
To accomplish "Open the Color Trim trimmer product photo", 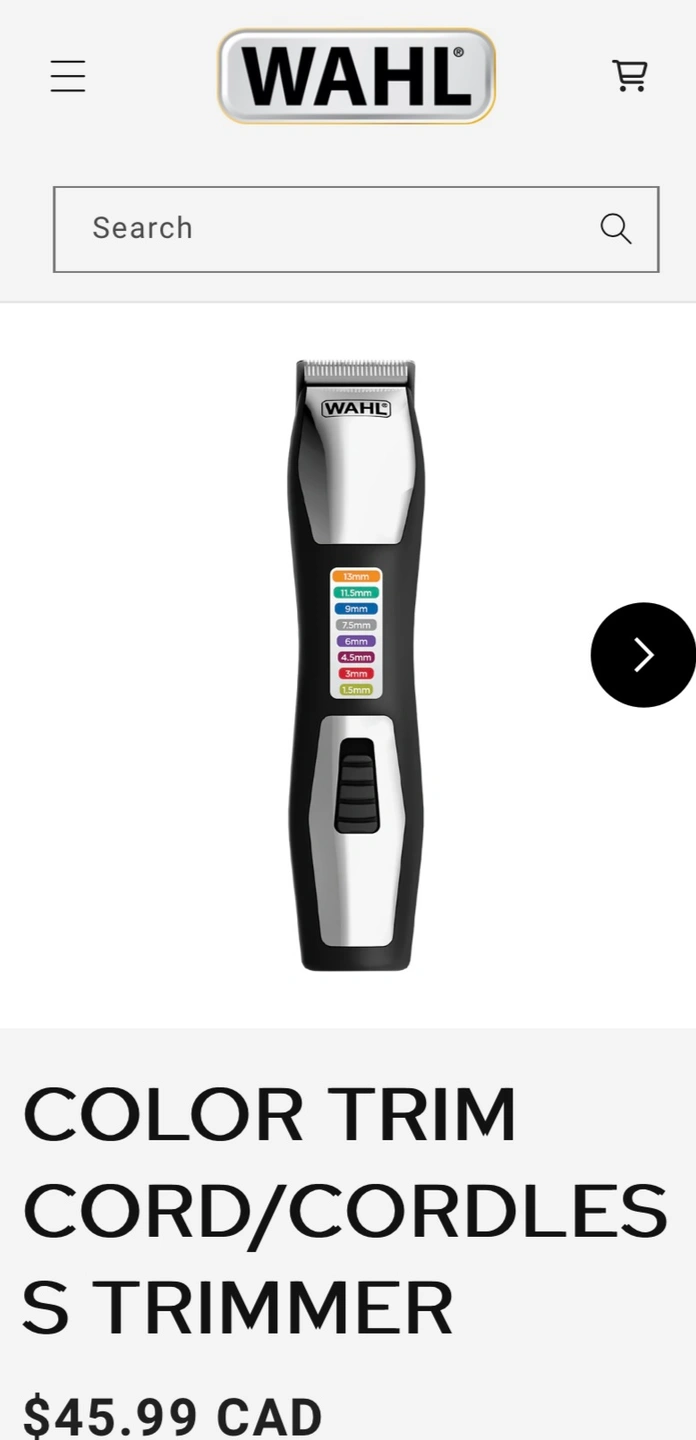I will tap(356, 665).
